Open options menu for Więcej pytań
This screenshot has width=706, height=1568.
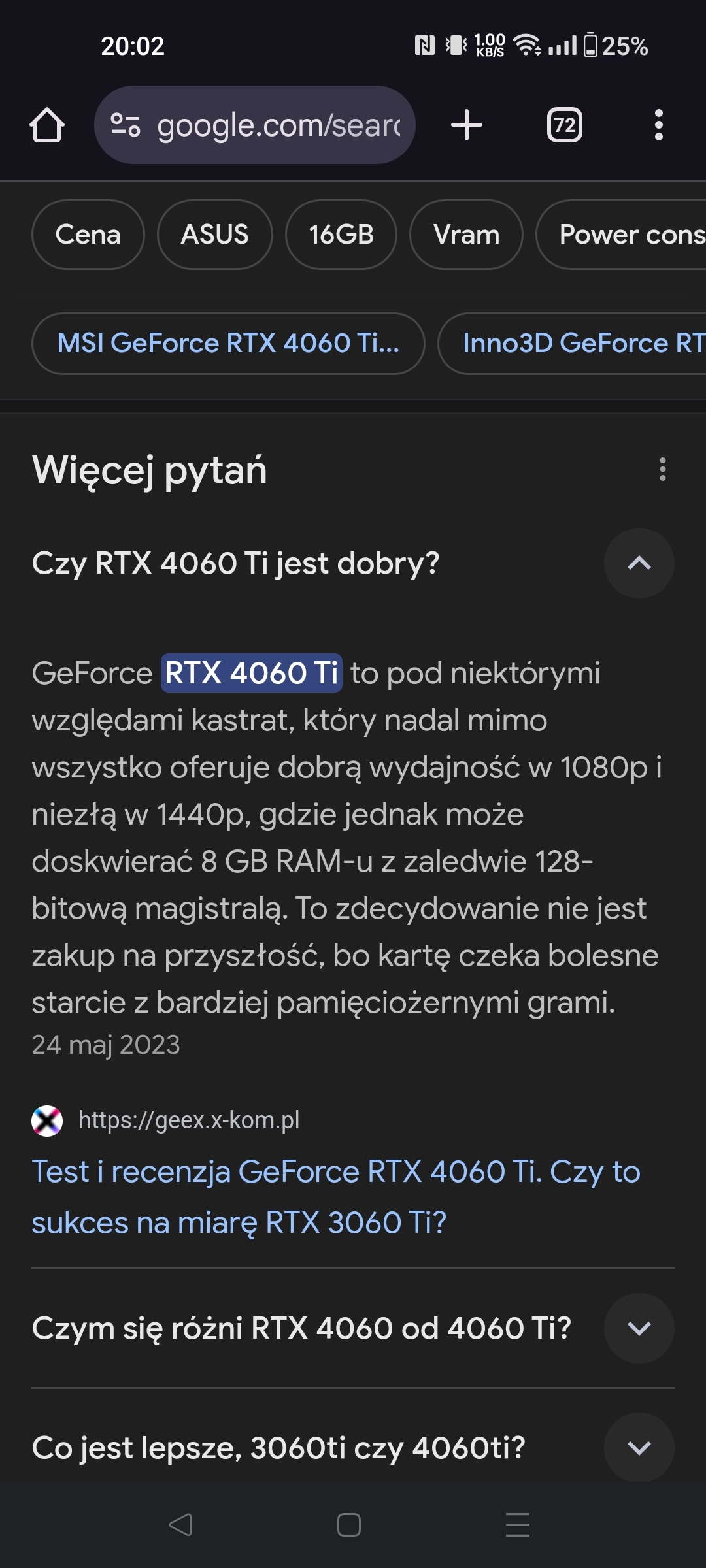point(663,469)
